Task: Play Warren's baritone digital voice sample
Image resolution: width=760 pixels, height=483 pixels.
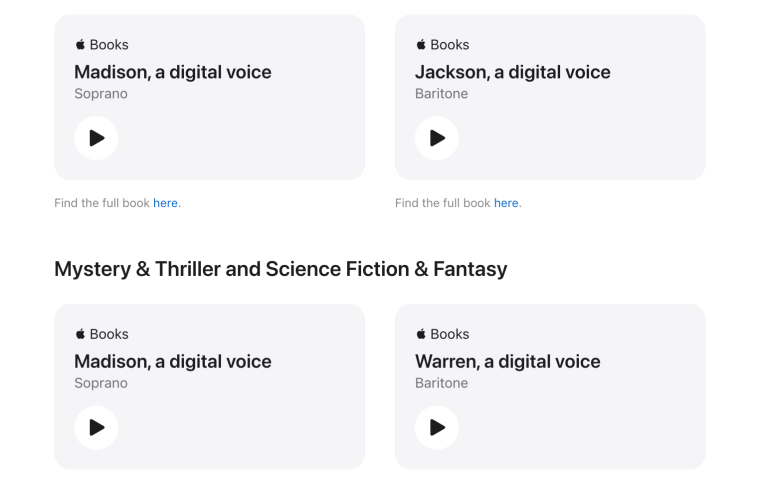Action: click(437, 427)
